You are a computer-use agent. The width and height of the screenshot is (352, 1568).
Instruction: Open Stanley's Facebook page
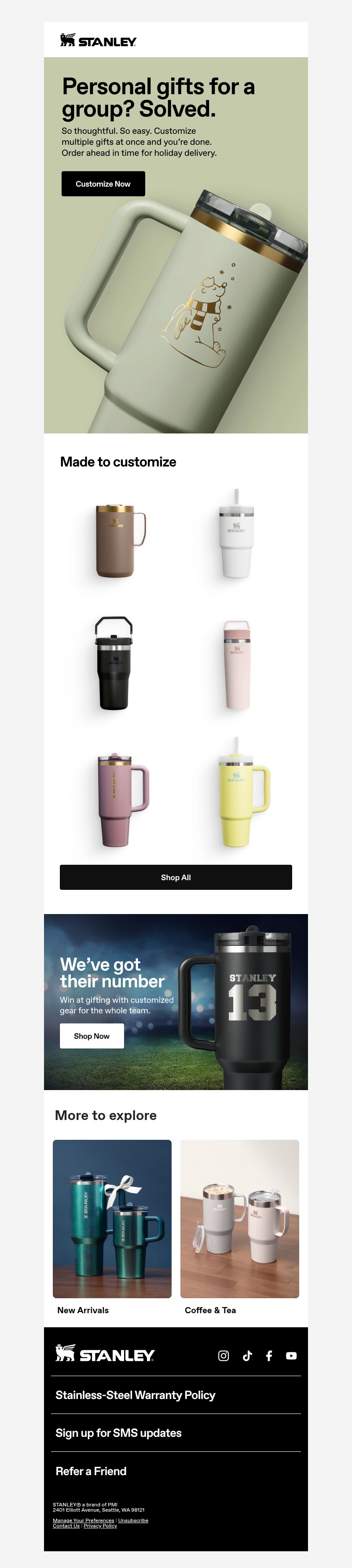click(268, 1355)
